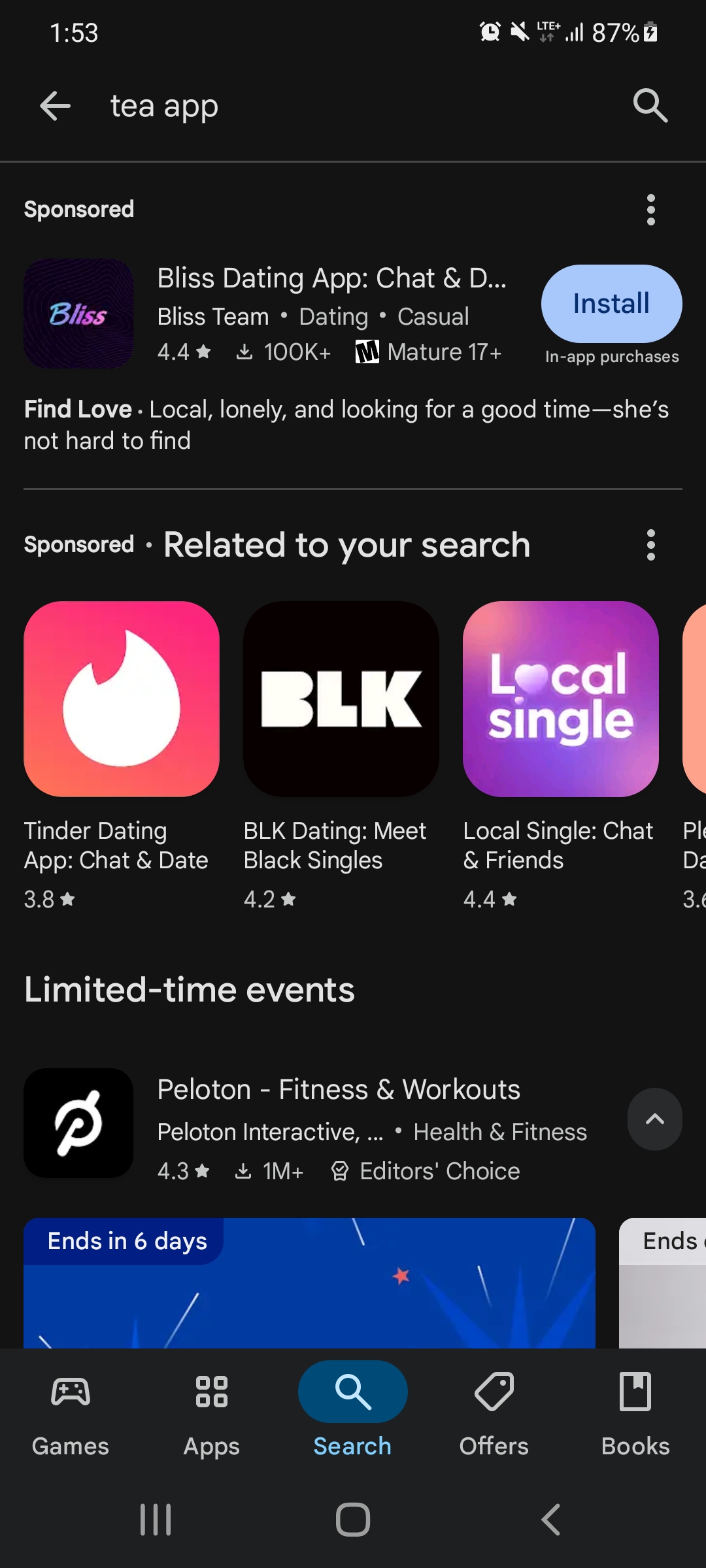Open overflow menu for the Bliss sponsored ad
The image size is (706, 1568).
[x=650, y=210]
